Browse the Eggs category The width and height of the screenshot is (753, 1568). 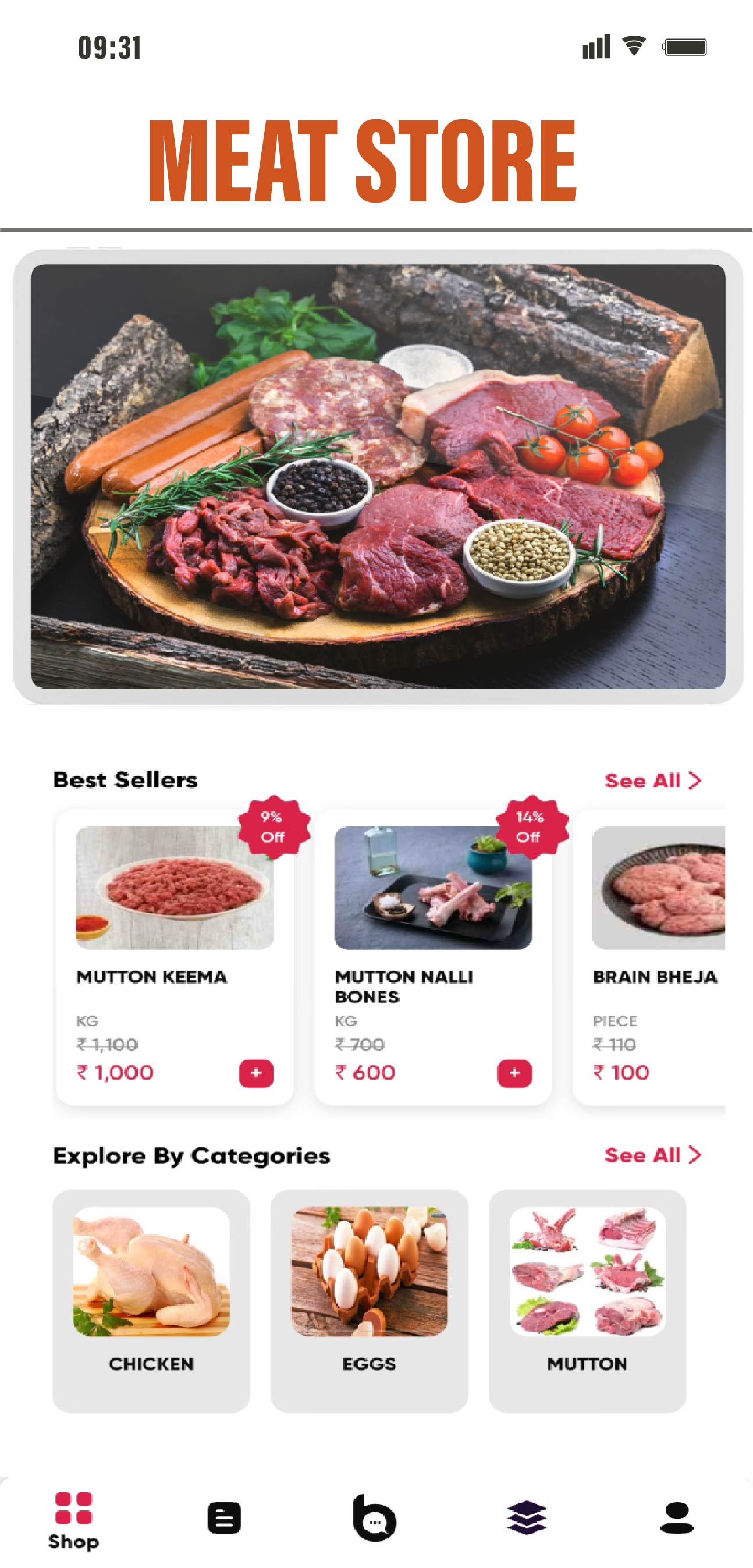tap(369, 1300)
